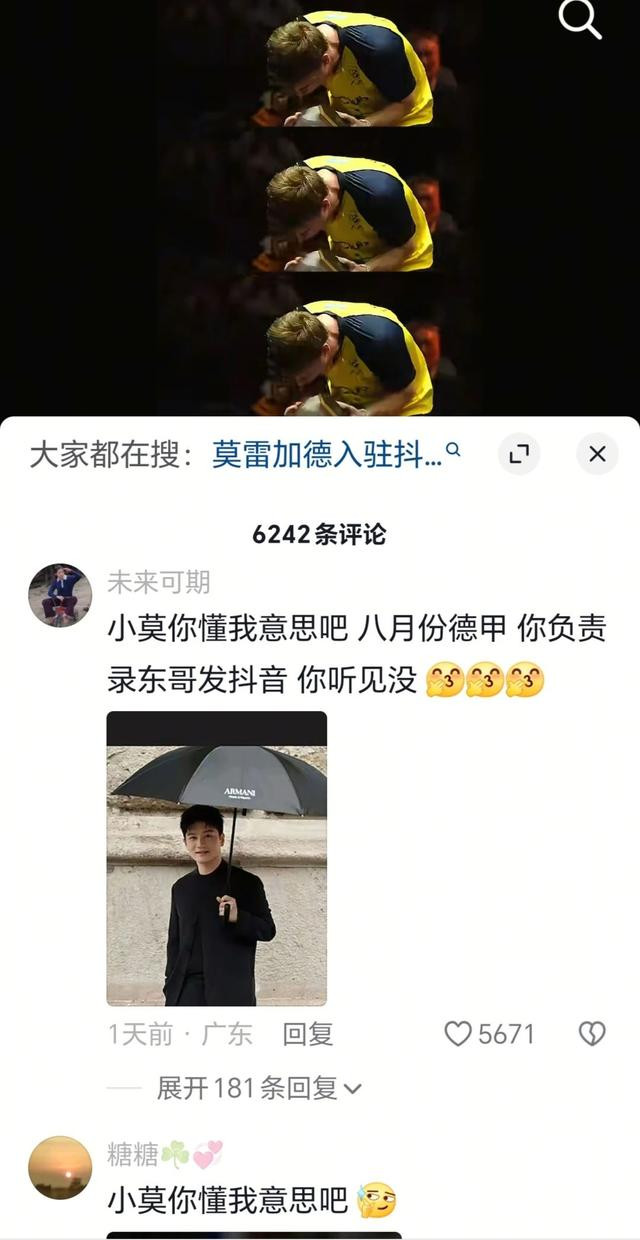Reply to 未来可期's comment

coord(307,1033)
